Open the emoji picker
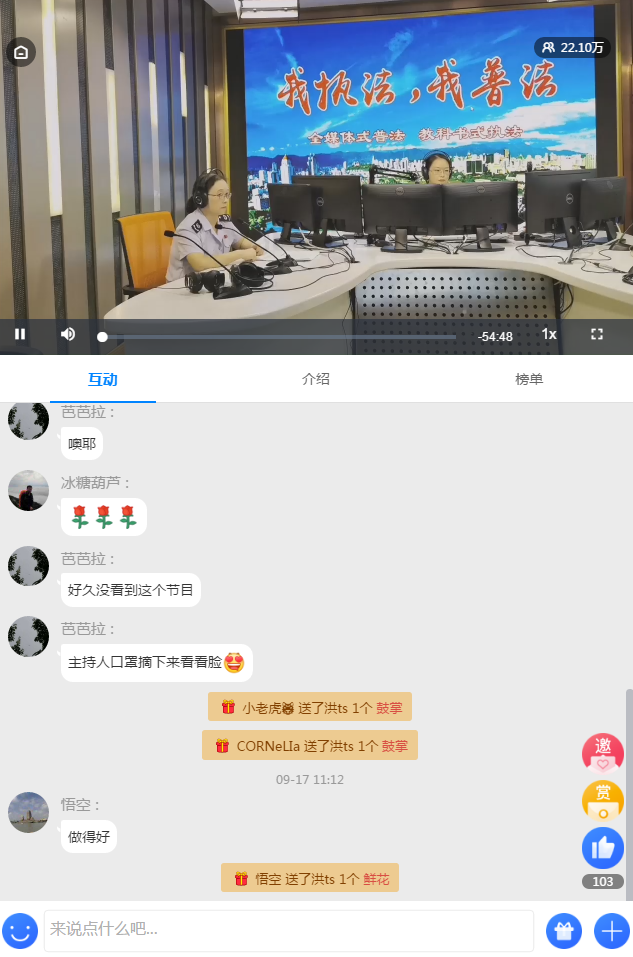The image size is (633, 957). pos(20,931)
